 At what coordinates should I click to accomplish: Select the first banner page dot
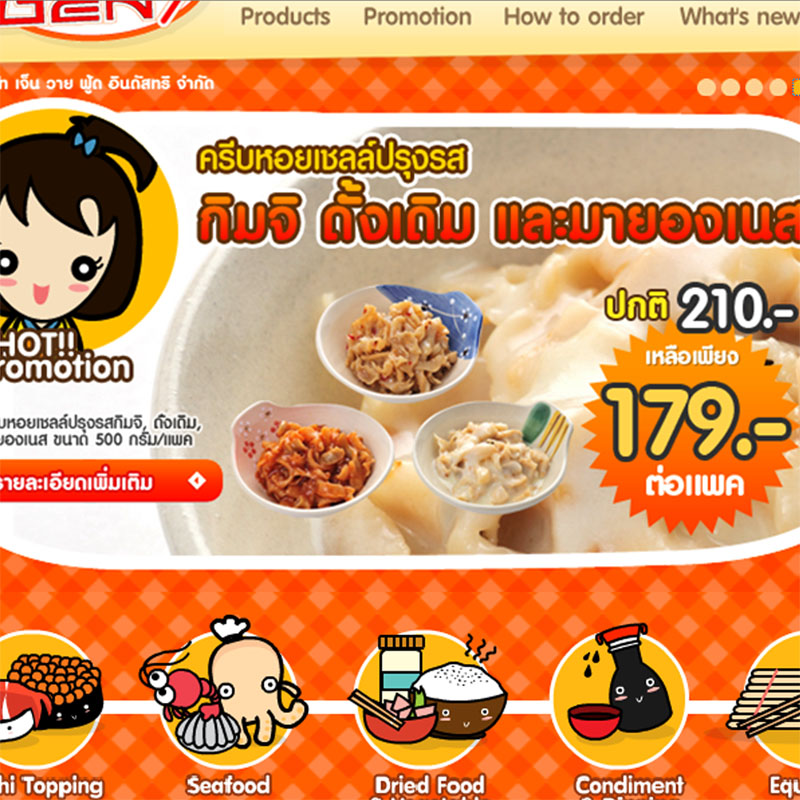pyautogui.click(x=707, y=87)
